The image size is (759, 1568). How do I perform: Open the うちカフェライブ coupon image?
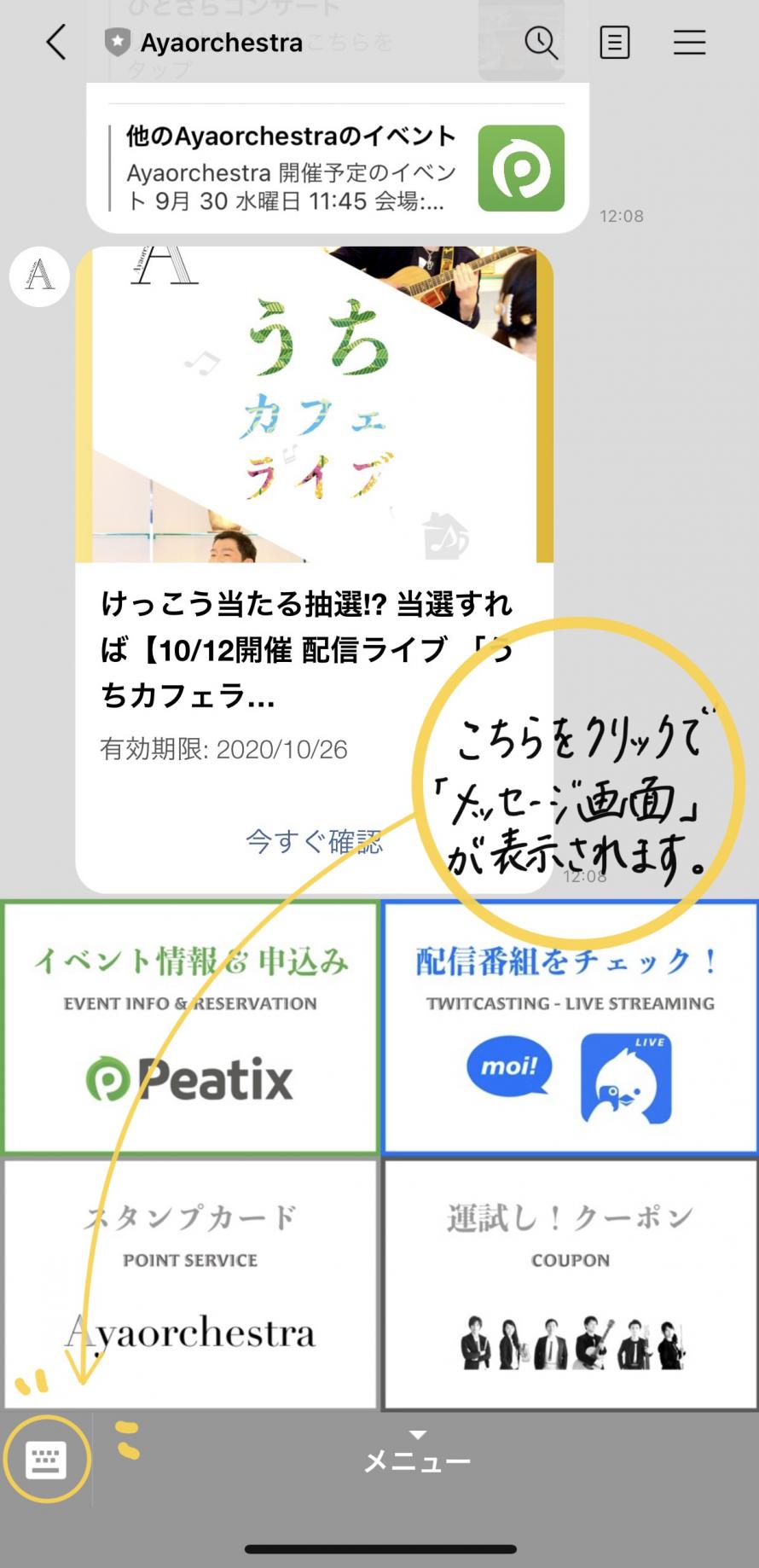coord(314,405)
